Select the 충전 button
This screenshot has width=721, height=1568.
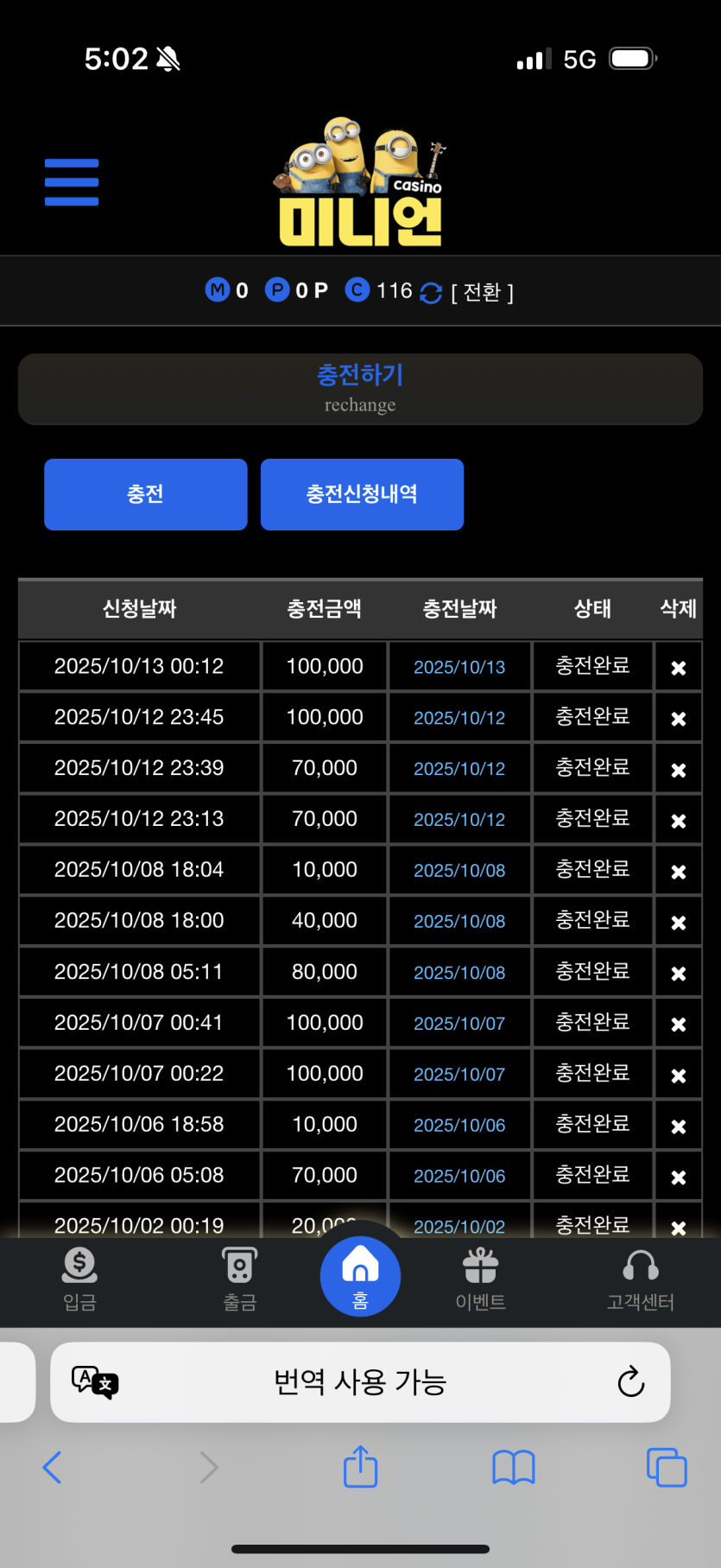click(145, 494)
